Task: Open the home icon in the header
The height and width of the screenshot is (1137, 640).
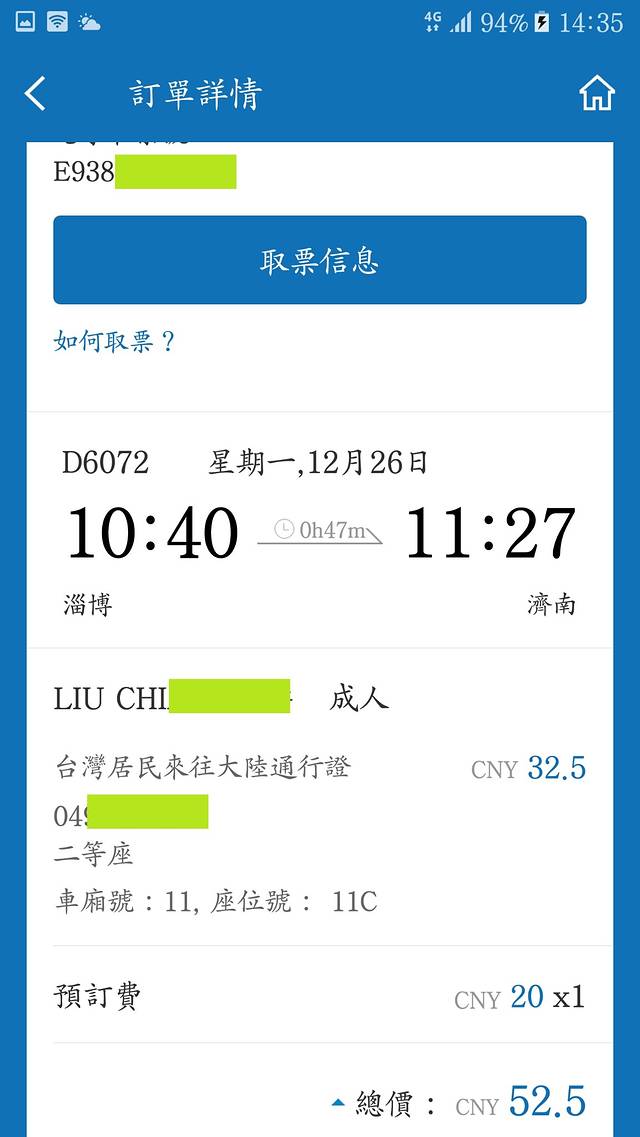Action: click(x=596, y=94)
